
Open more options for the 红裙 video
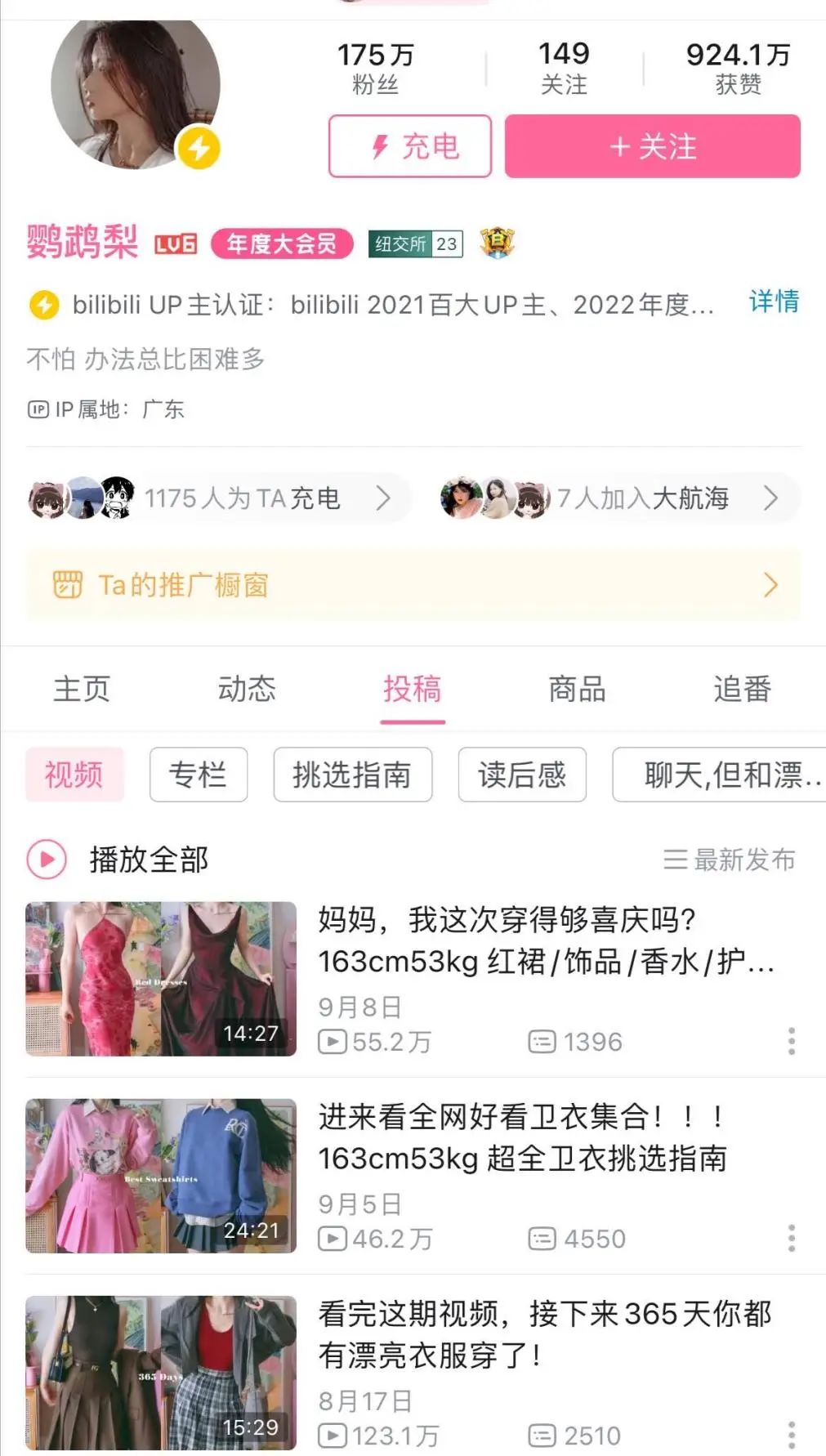(x=791, y=1041)
